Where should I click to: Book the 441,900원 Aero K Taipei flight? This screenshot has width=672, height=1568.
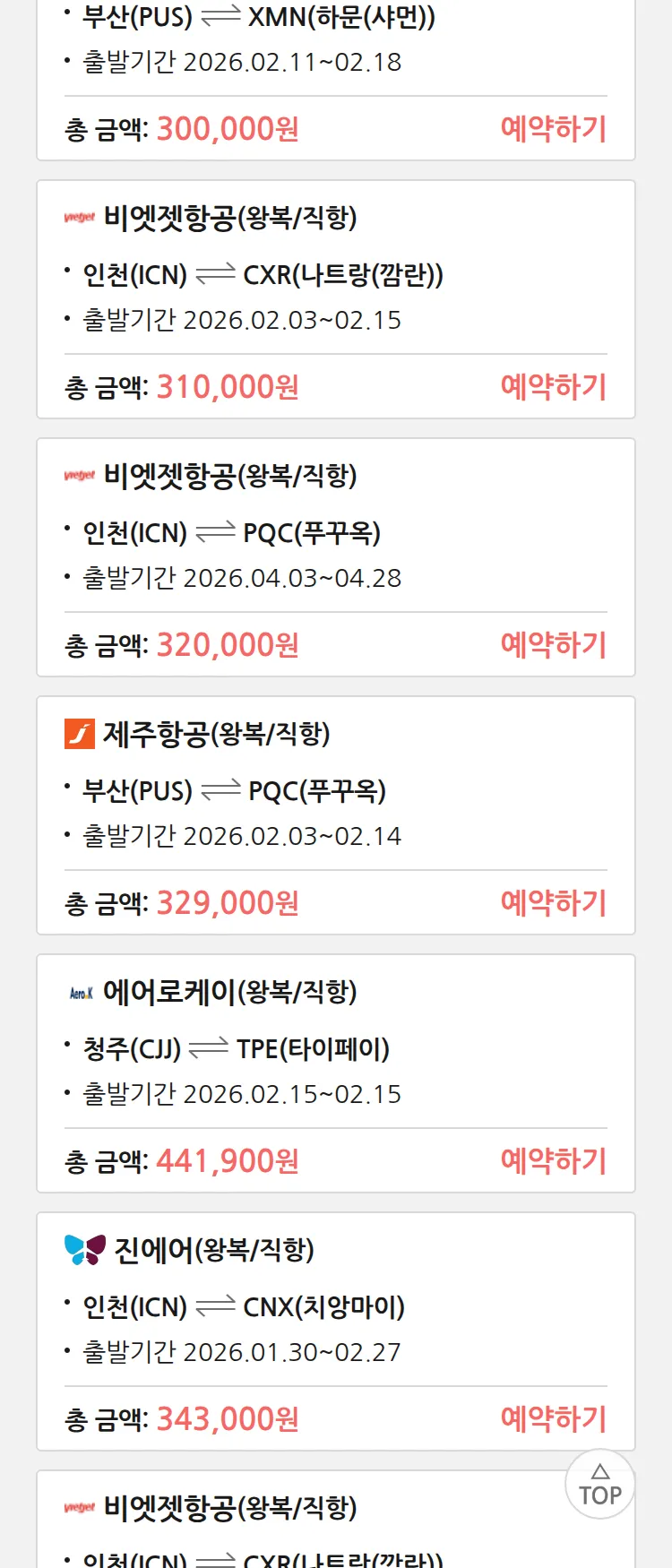pyautogui.click(x=553, y=1161)
